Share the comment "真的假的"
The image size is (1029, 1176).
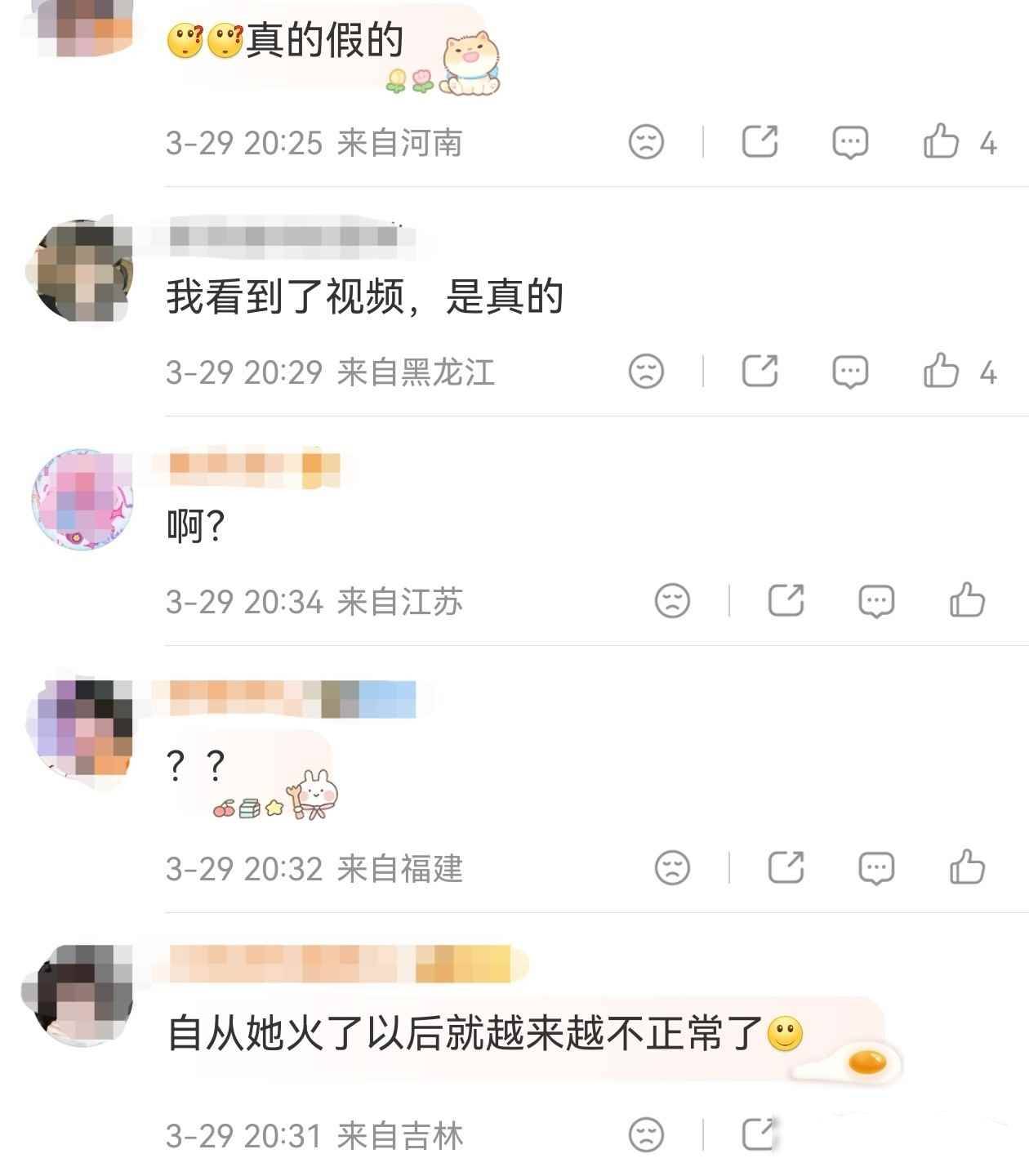coord(759,142)
